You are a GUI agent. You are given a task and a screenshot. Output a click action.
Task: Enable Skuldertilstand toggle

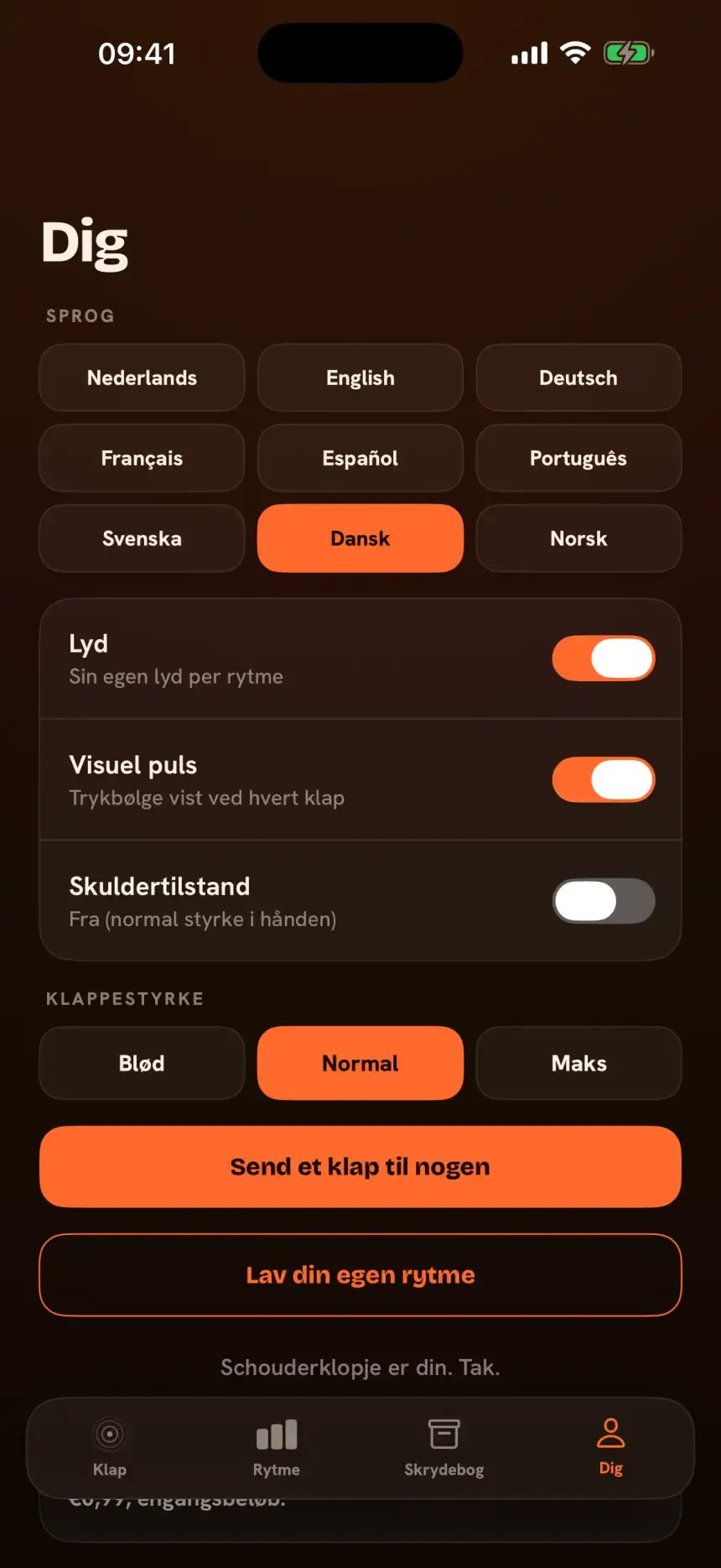[604, 901]
